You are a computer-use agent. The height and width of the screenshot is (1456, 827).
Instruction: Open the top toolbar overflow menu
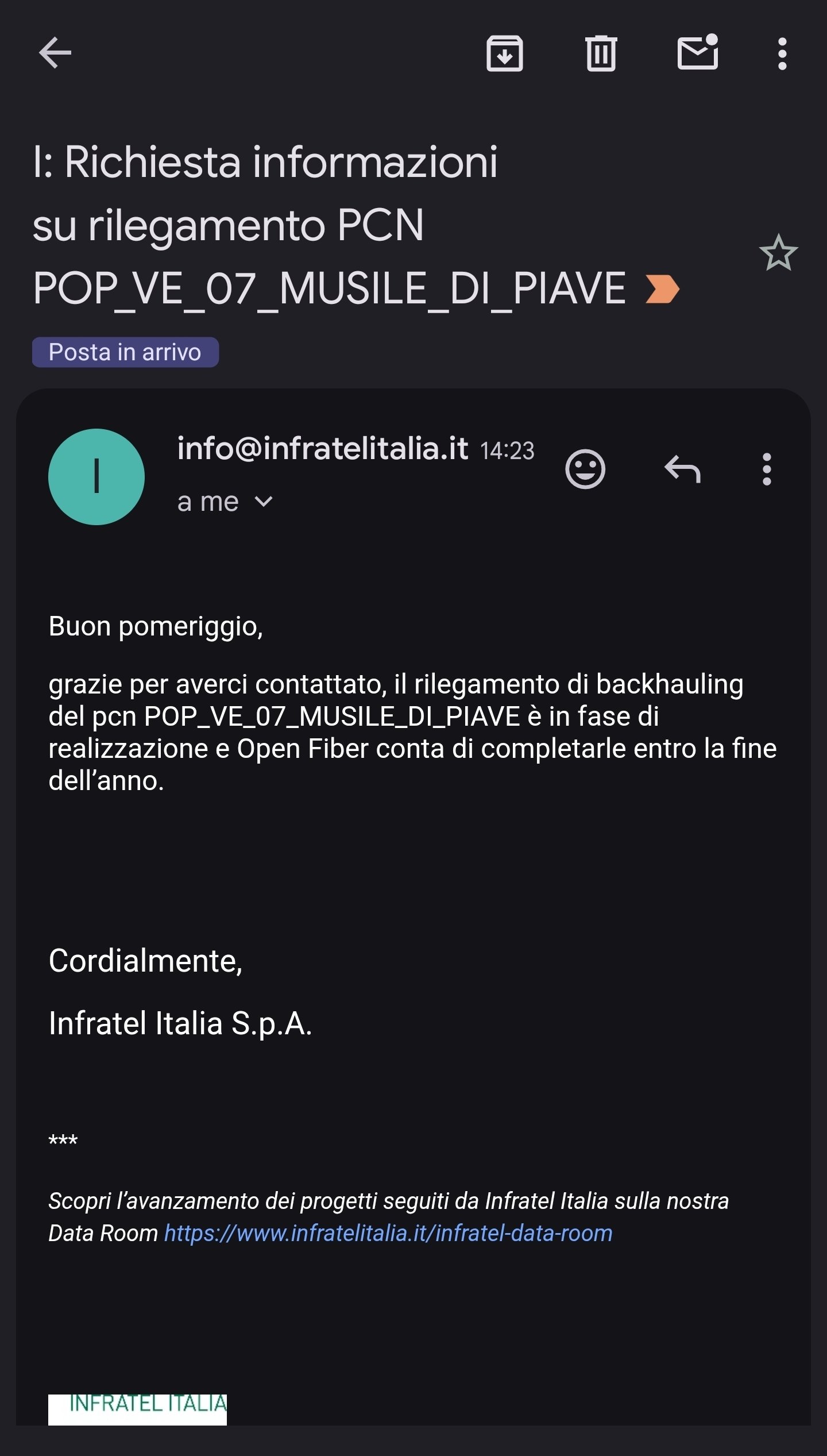pos(782,54)
